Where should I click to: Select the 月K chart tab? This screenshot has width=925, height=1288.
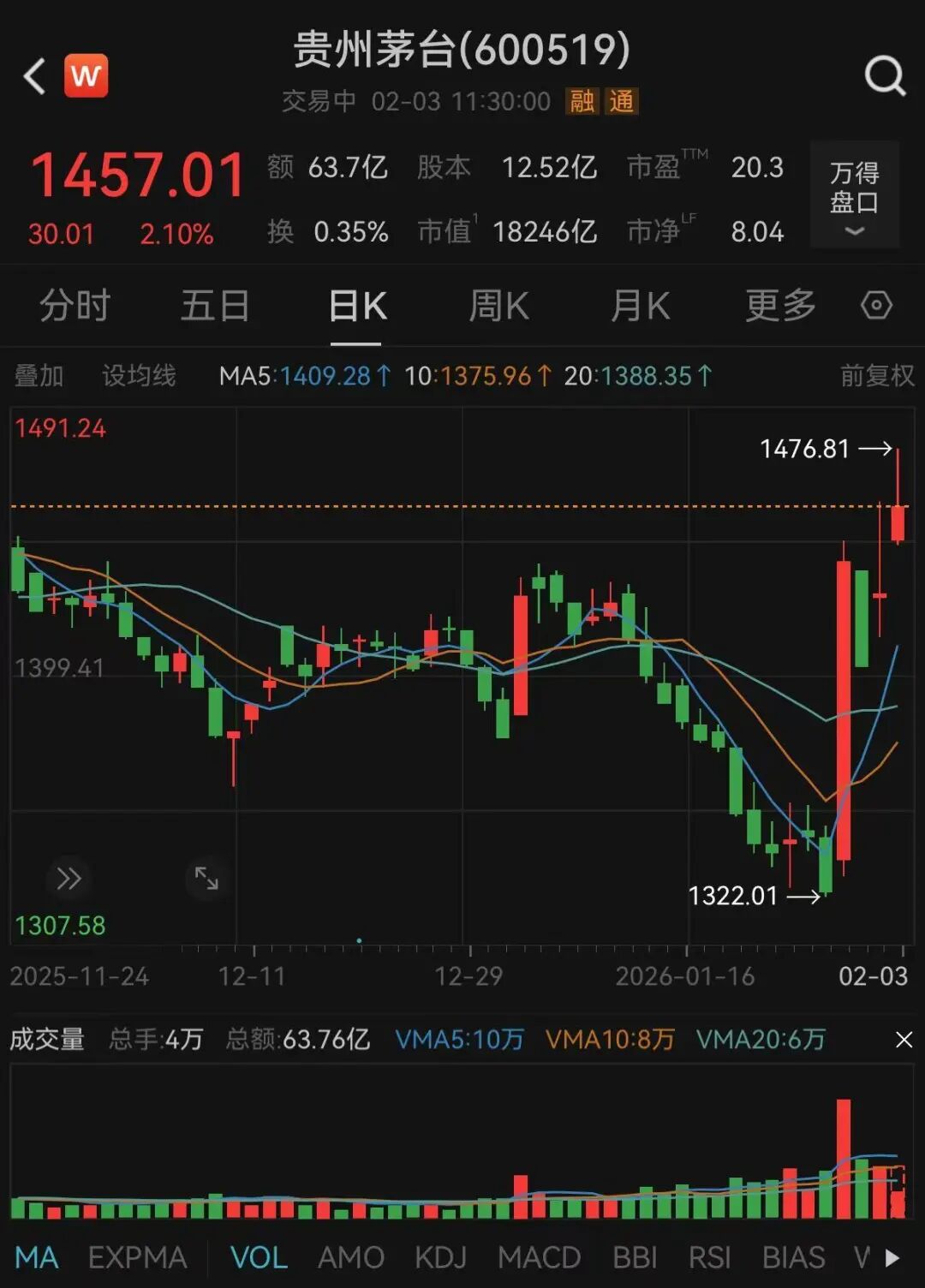point(640,306)
